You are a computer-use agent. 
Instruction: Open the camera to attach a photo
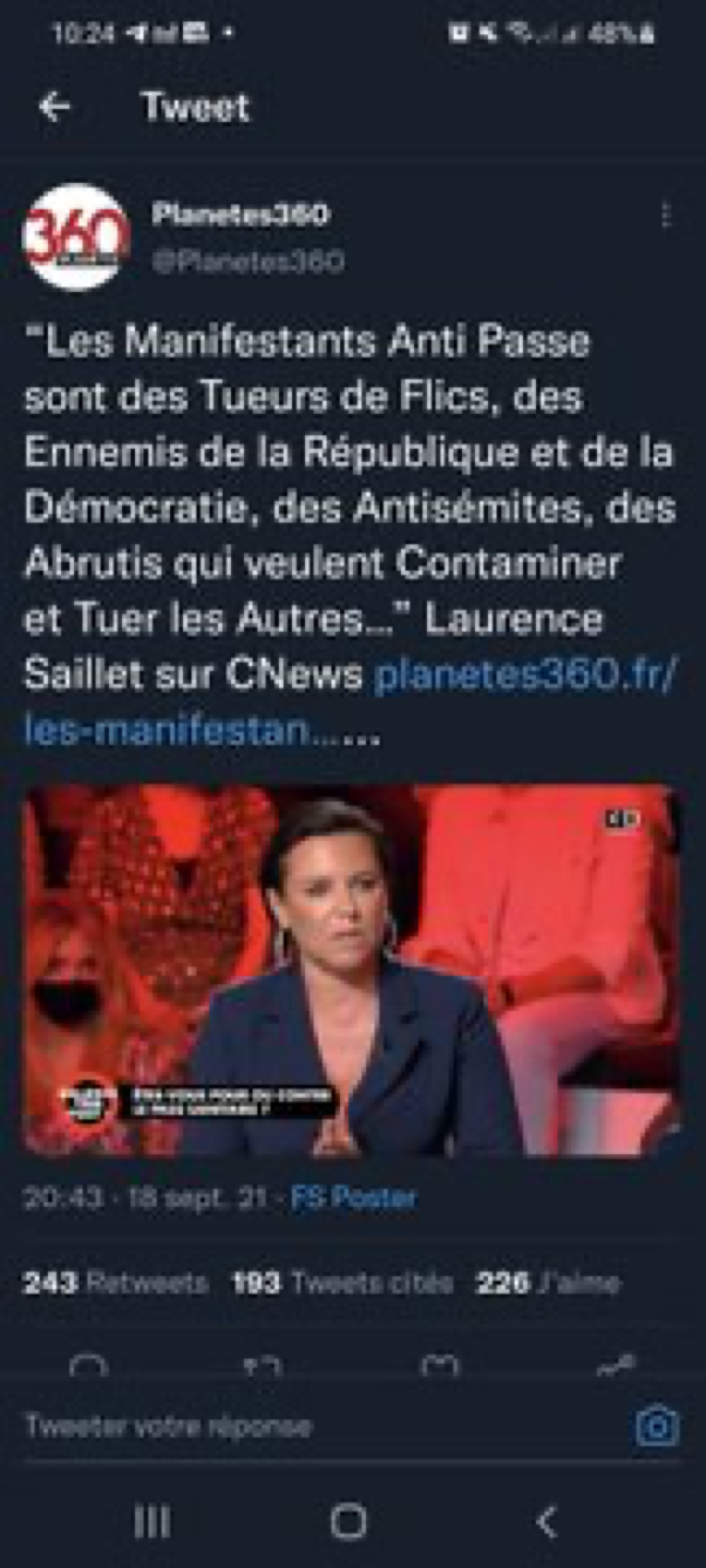pos(657,1426)
